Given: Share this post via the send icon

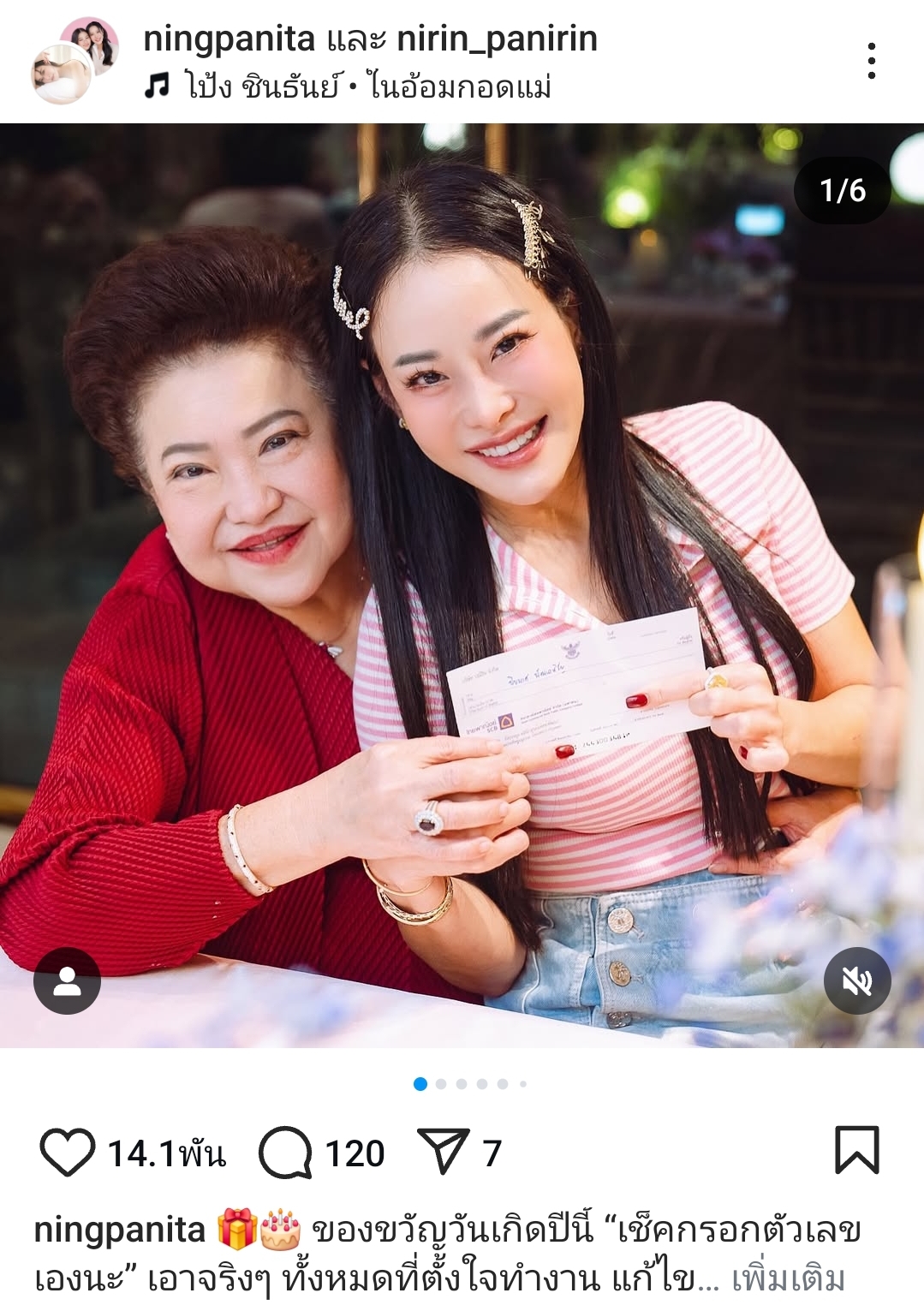Looking at the screenshot, I should click(x=442, y=1153).
